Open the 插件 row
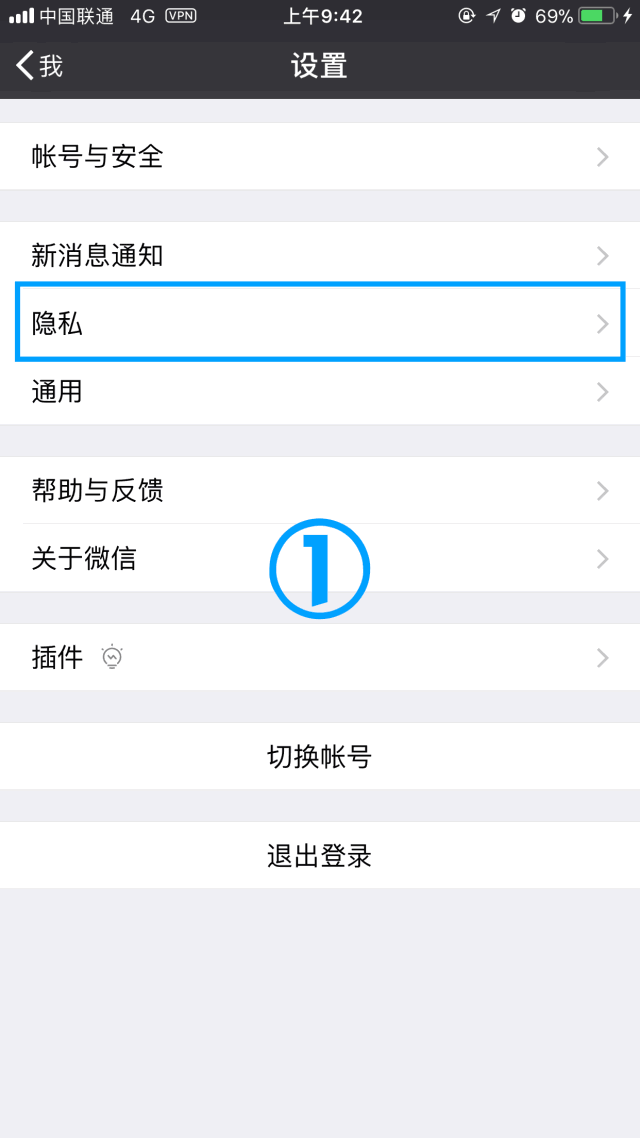 pos(320,657)
